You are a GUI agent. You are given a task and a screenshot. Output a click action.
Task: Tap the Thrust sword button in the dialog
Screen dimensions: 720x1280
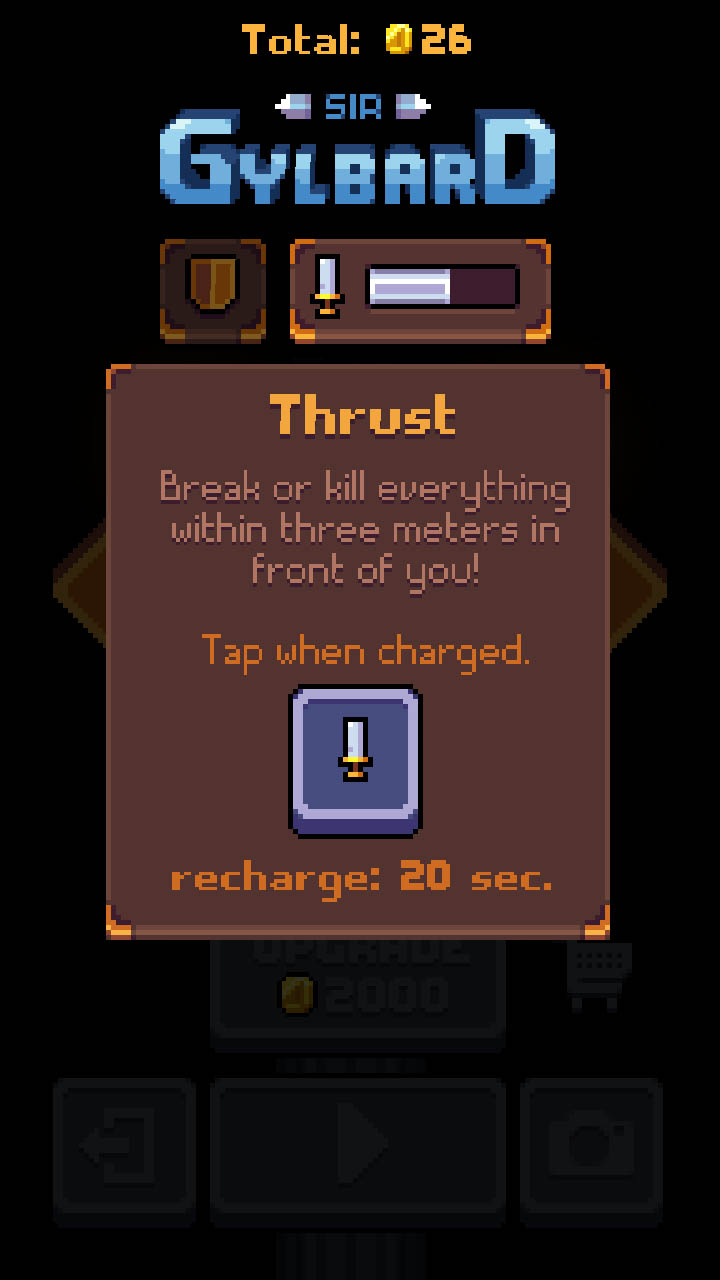tap(355, 760)
